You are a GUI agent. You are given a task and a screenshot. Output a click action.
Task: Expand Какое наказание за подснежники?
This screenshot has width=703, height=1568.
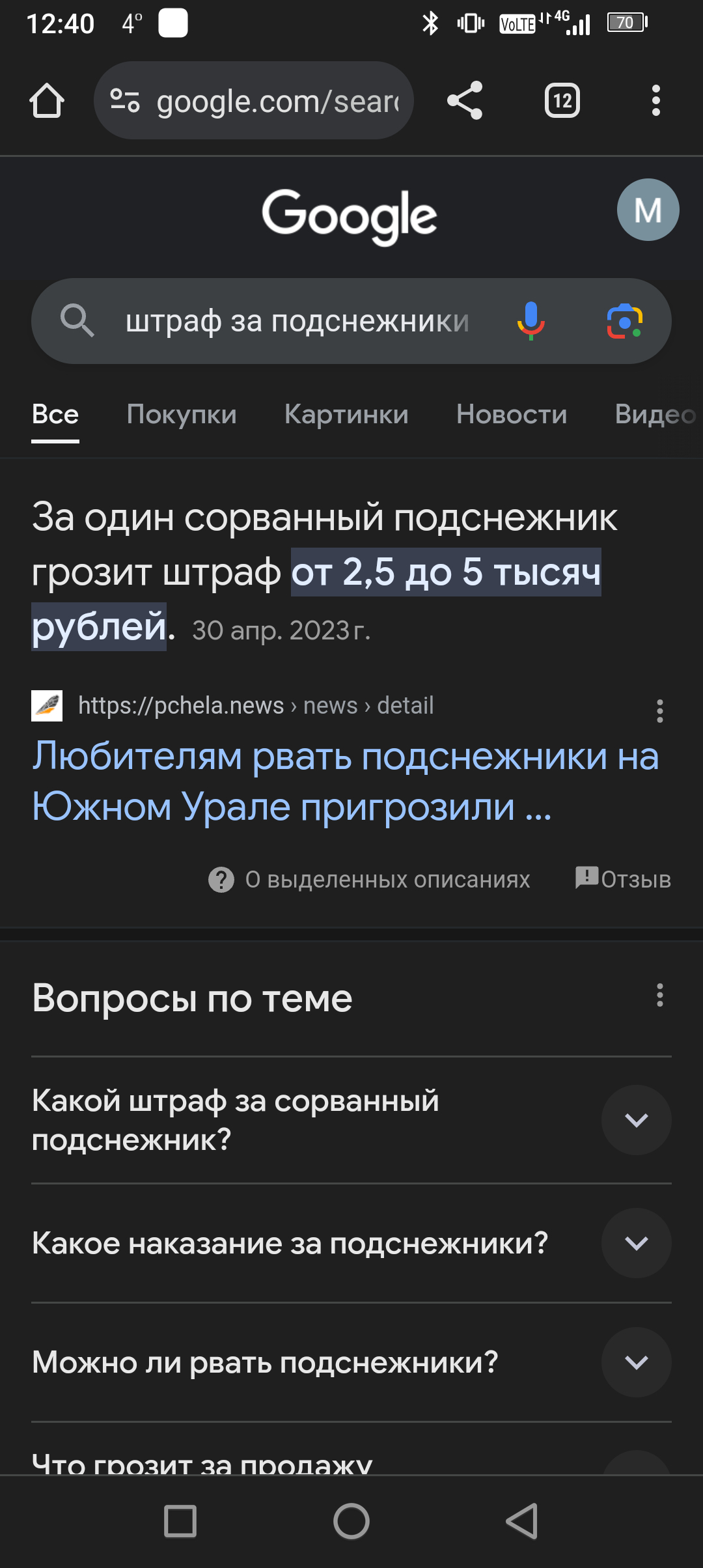tap(351, 1243)
